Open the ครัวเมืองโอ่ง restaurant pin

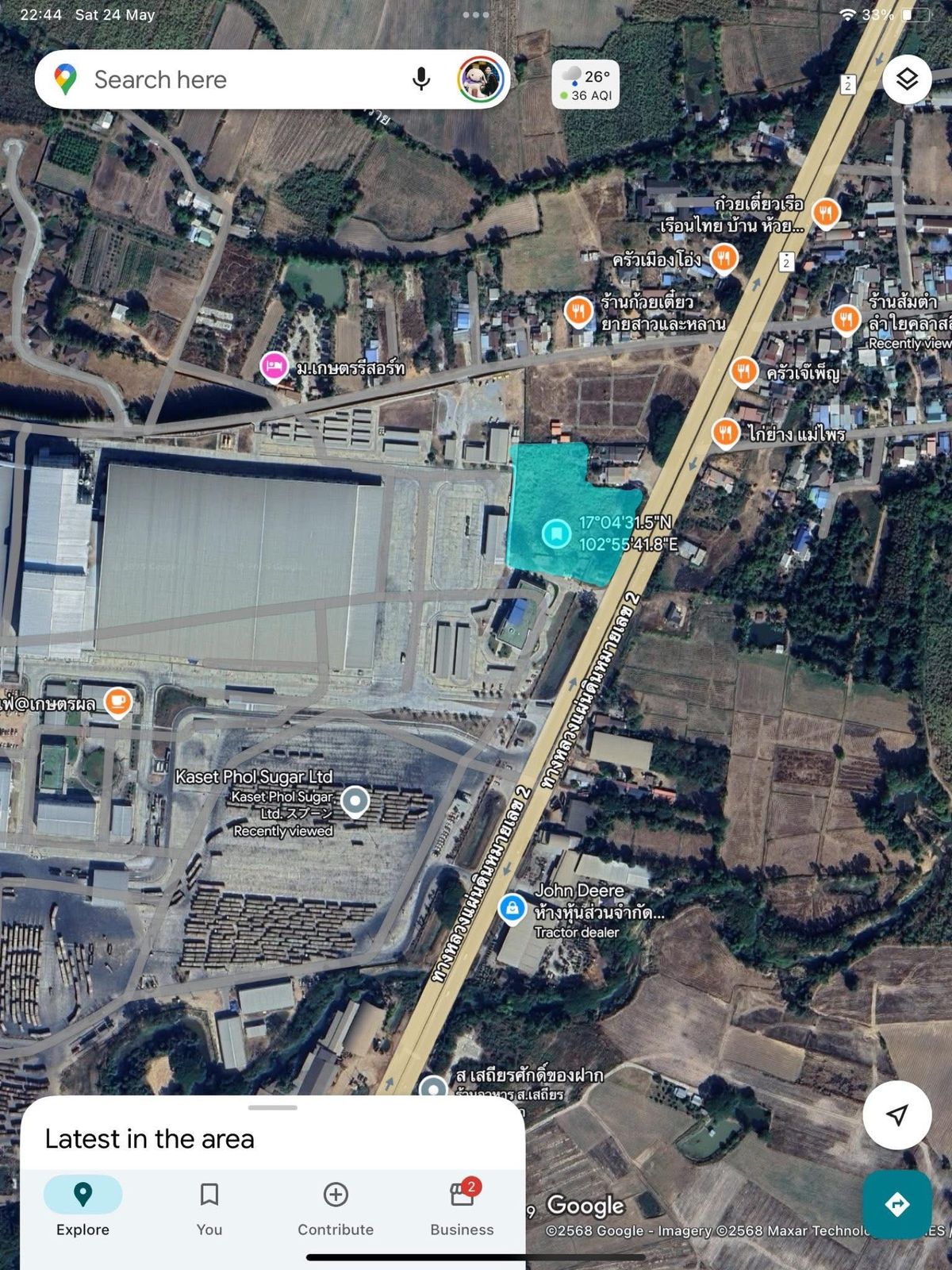tap(723, 258)
